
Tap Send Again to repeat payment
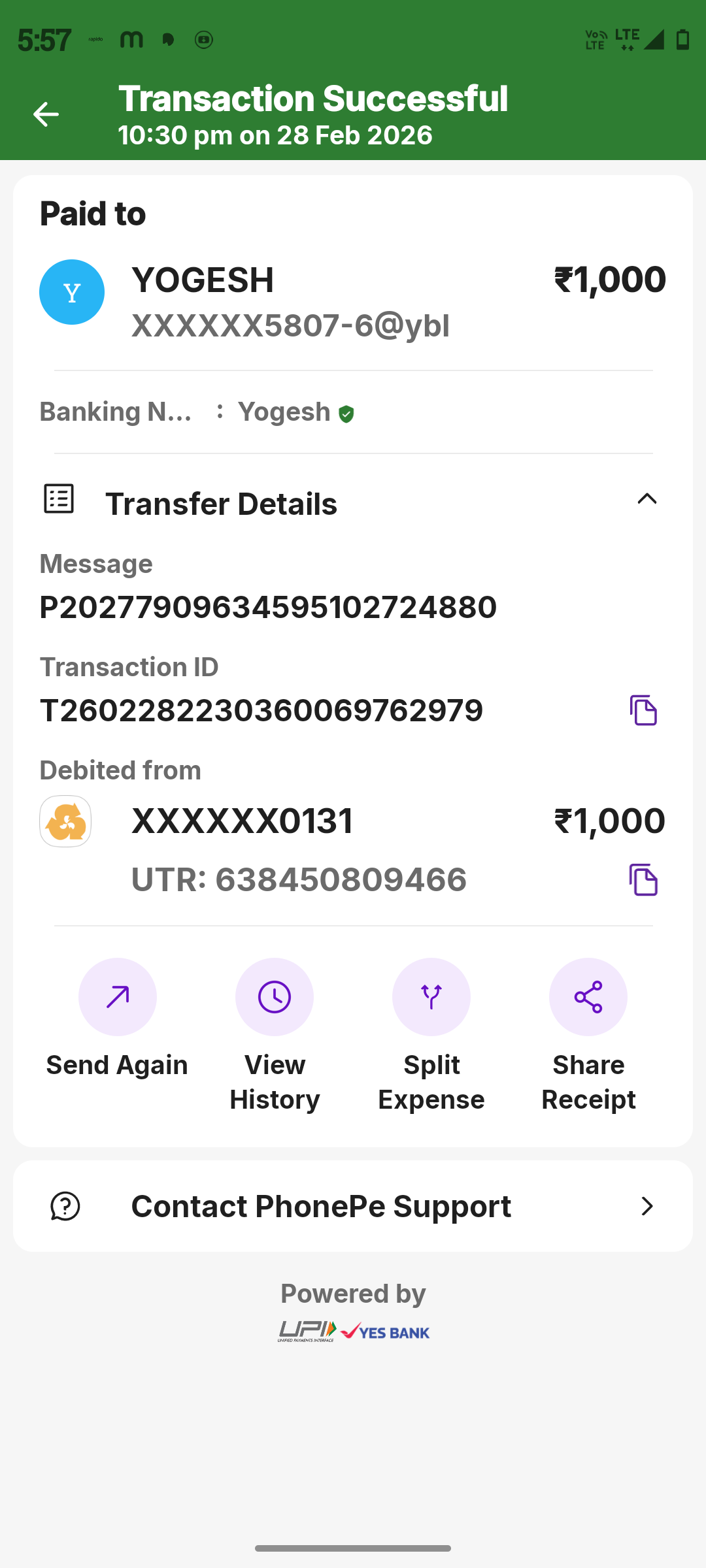(x=118, y=997)
